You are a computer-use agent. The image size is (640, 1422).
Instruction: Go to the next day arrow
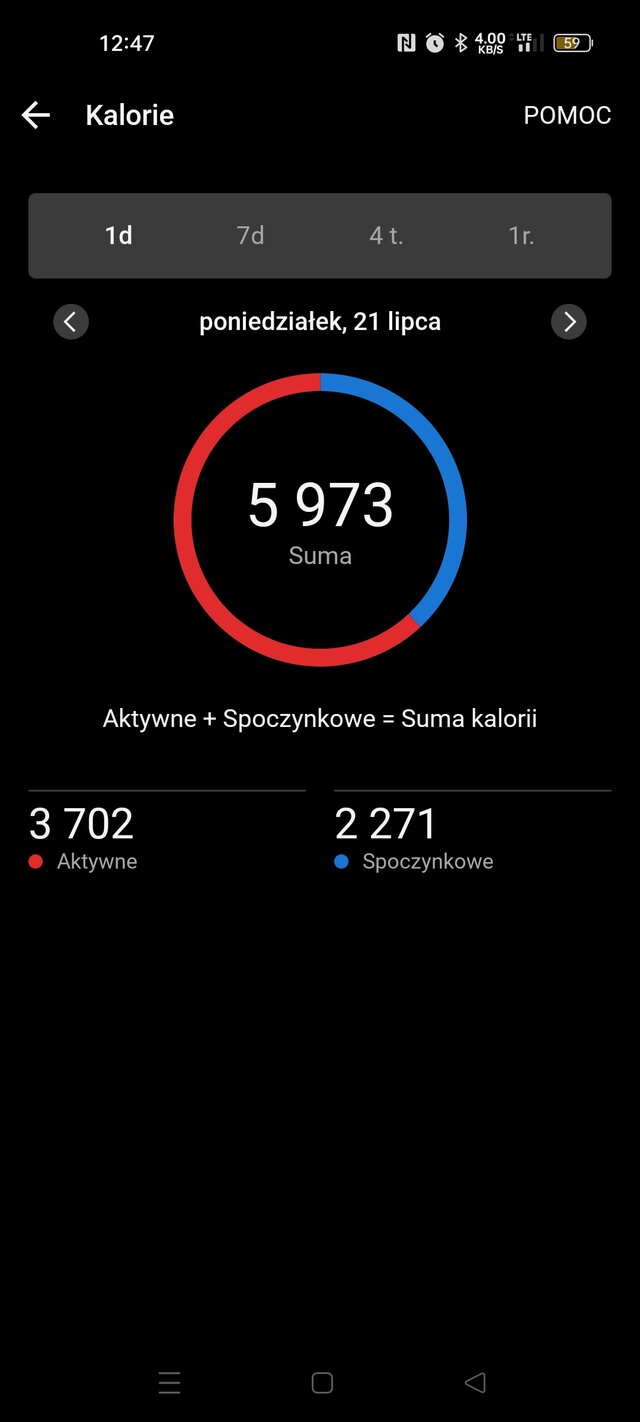(569, 322)
